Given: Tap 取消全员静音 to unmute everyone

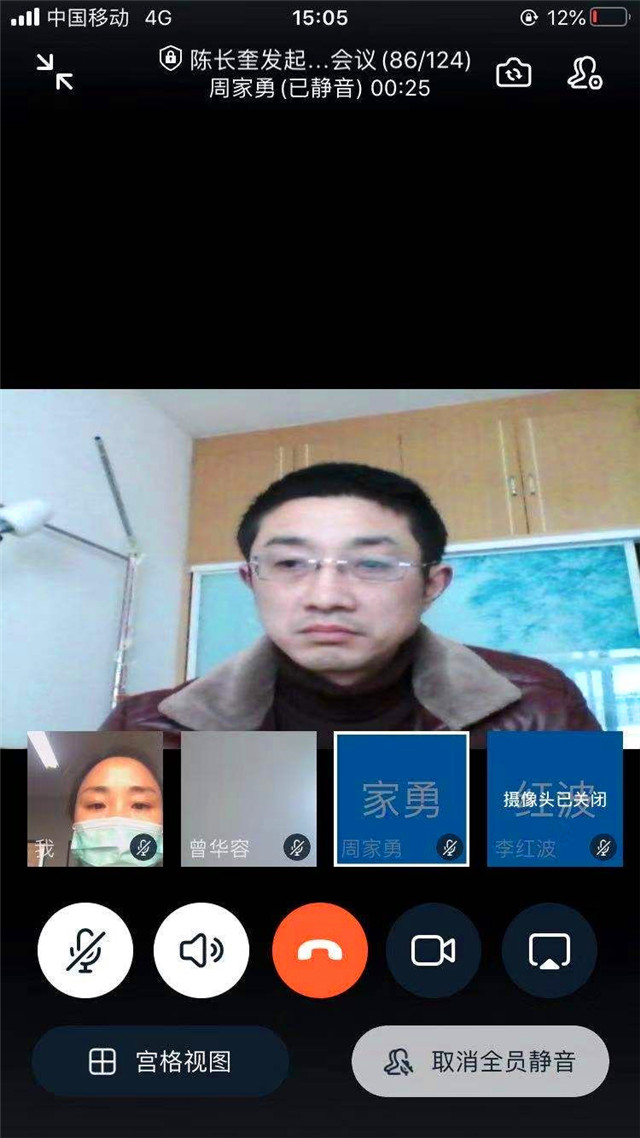Looking at the screenshot, I should (x=480, y=1061).
